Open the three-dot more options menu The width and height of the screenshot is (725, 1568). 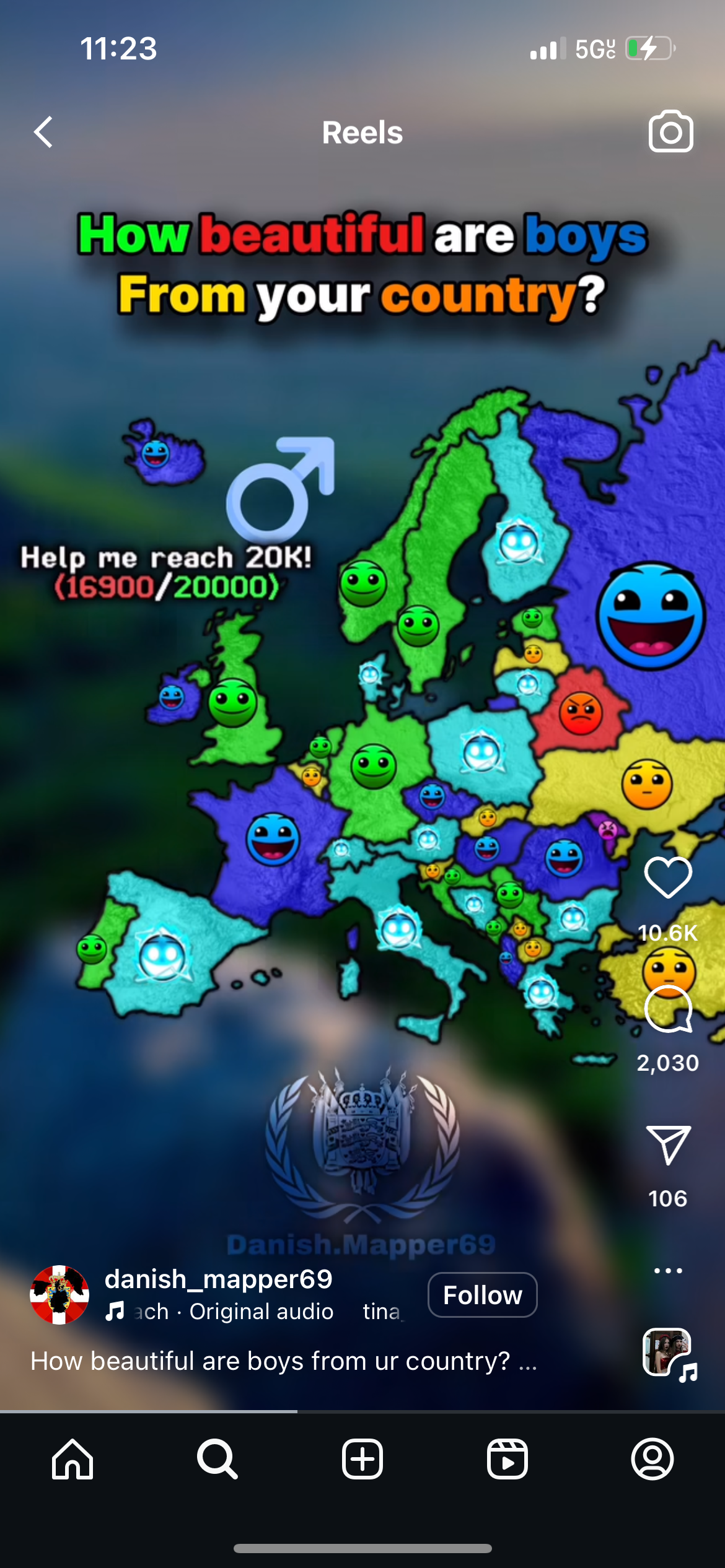tap(668, 1271)
